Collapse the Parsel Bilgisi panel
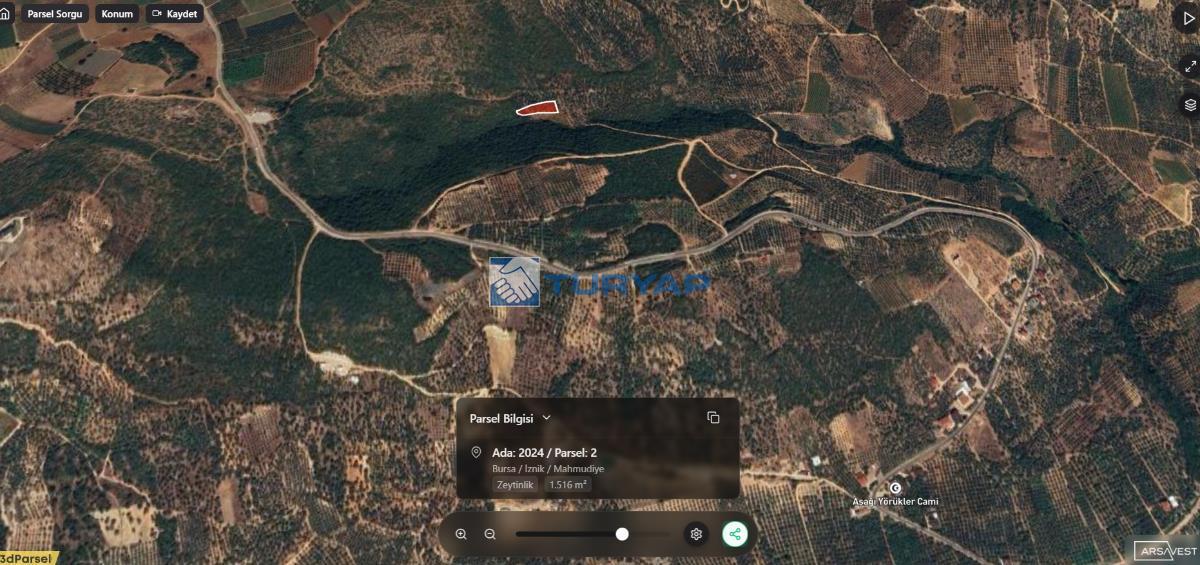Viewport: 1200px width, 565px height. pos(546,418)
